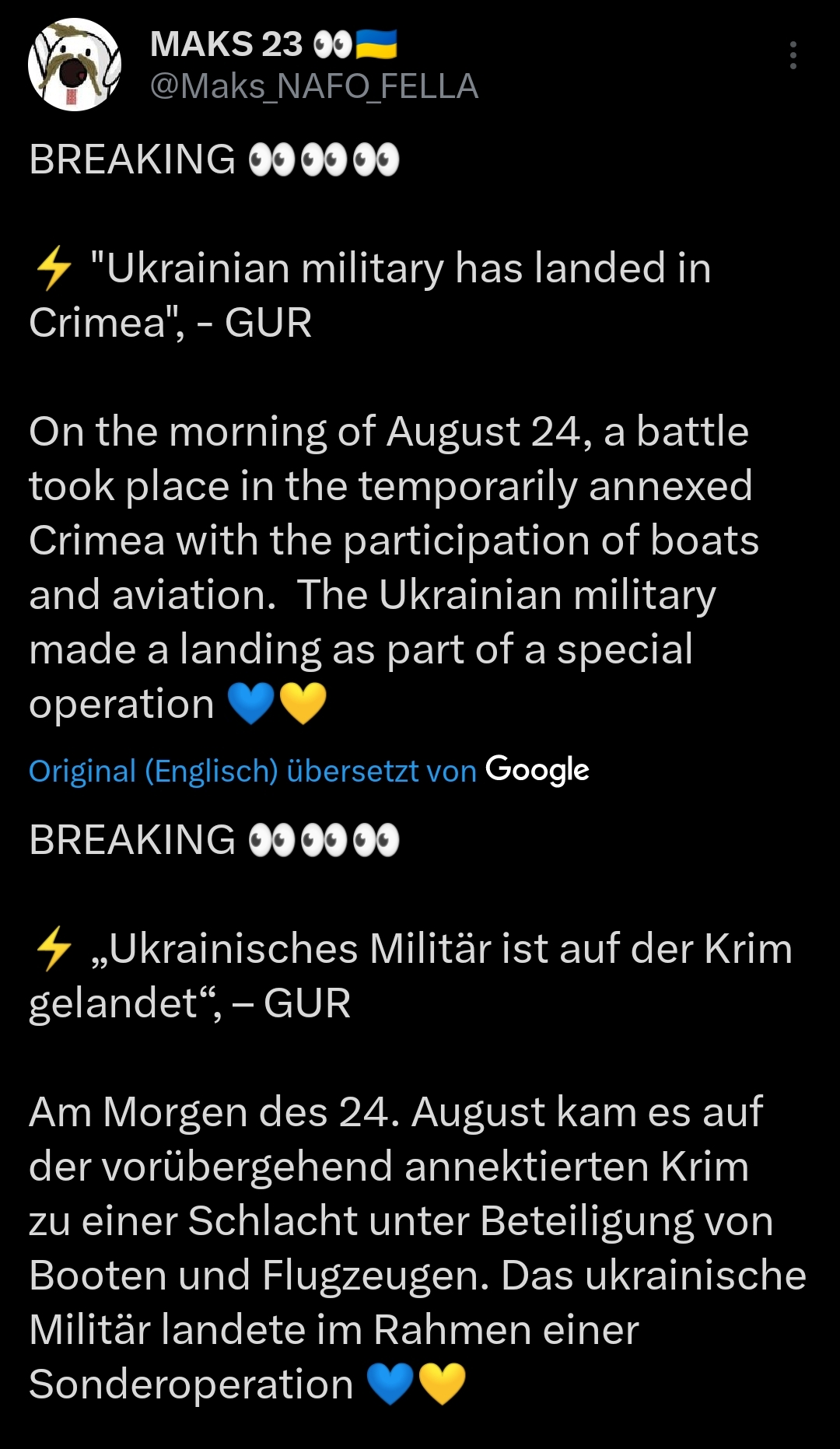
Task: Tap the 'Original (Englisch) übersetzt von' link
Action: coord(252,771)
